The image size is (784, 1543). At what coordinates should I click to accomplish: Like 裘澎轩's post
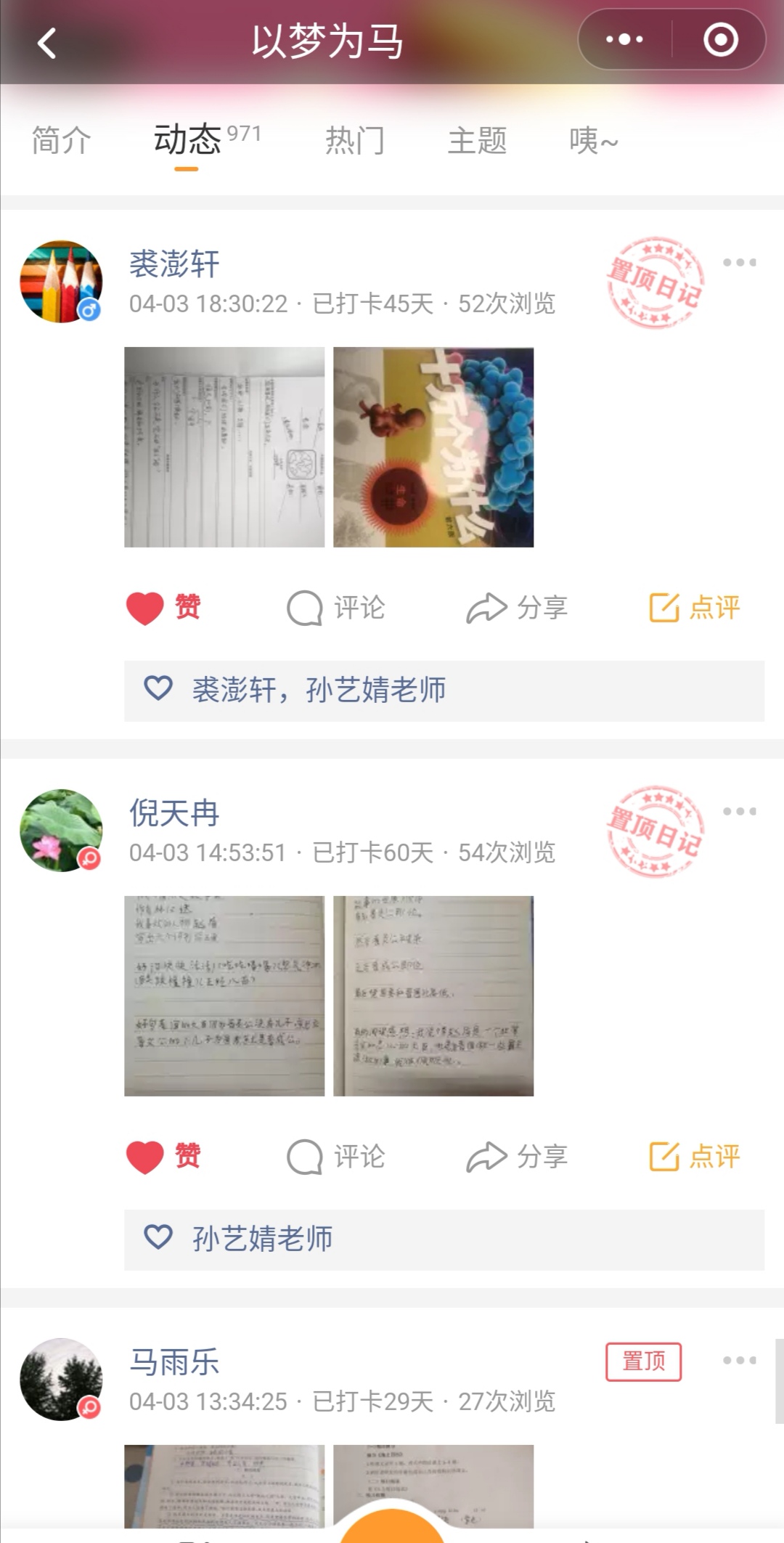[x=164, y=608]
